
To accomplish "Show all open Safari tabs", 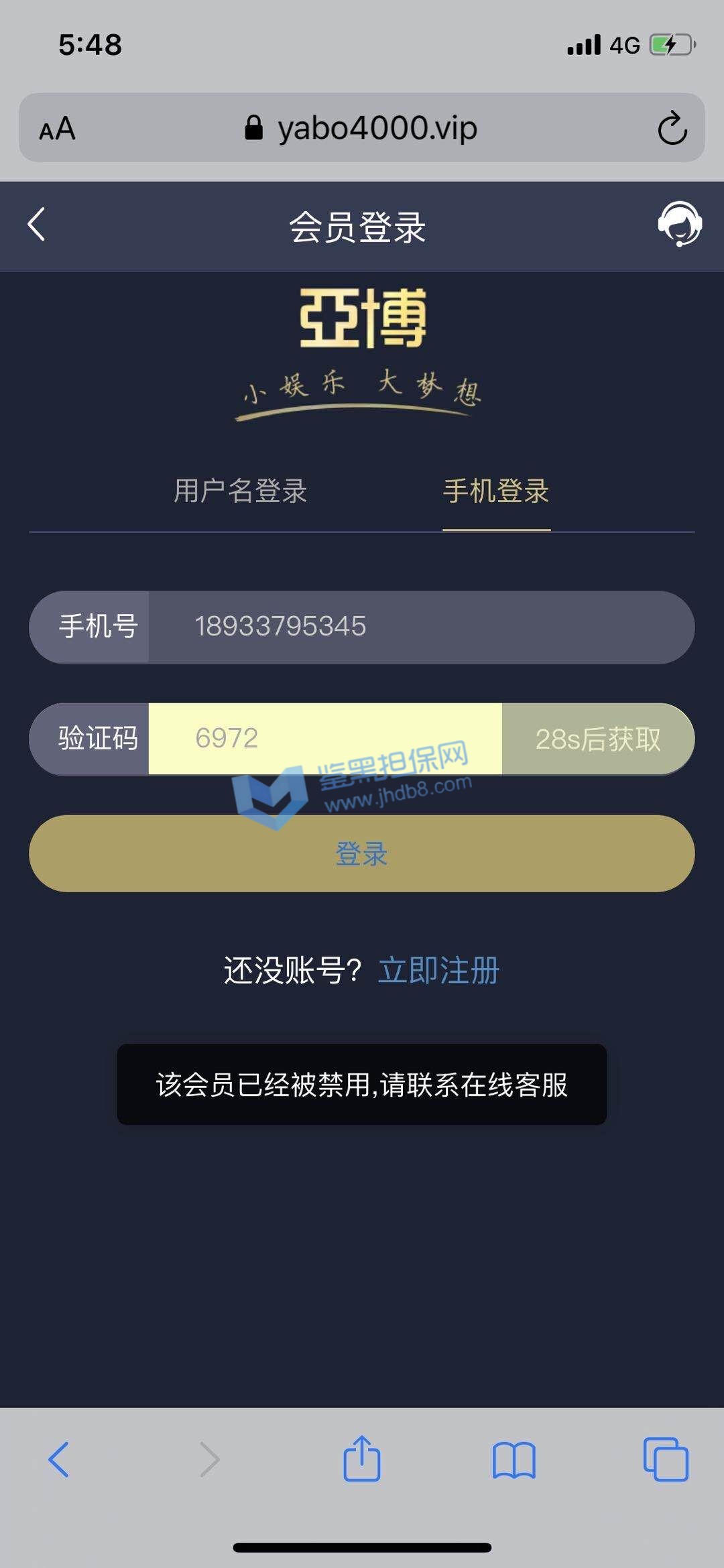I will click(666, 1459).
